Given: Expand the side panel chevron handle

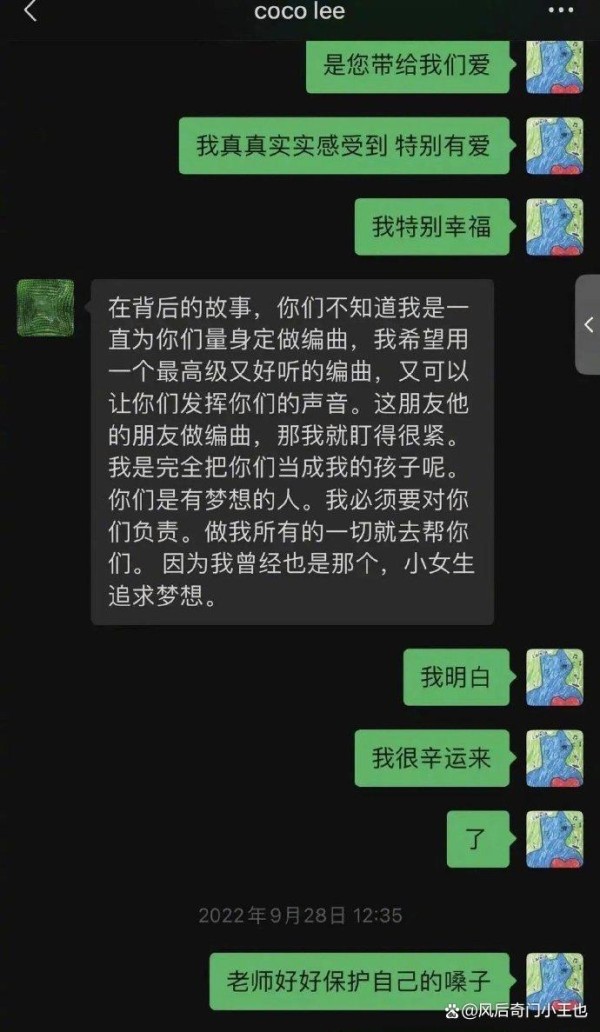Looking at the screenshot, I should coord(588,324).
